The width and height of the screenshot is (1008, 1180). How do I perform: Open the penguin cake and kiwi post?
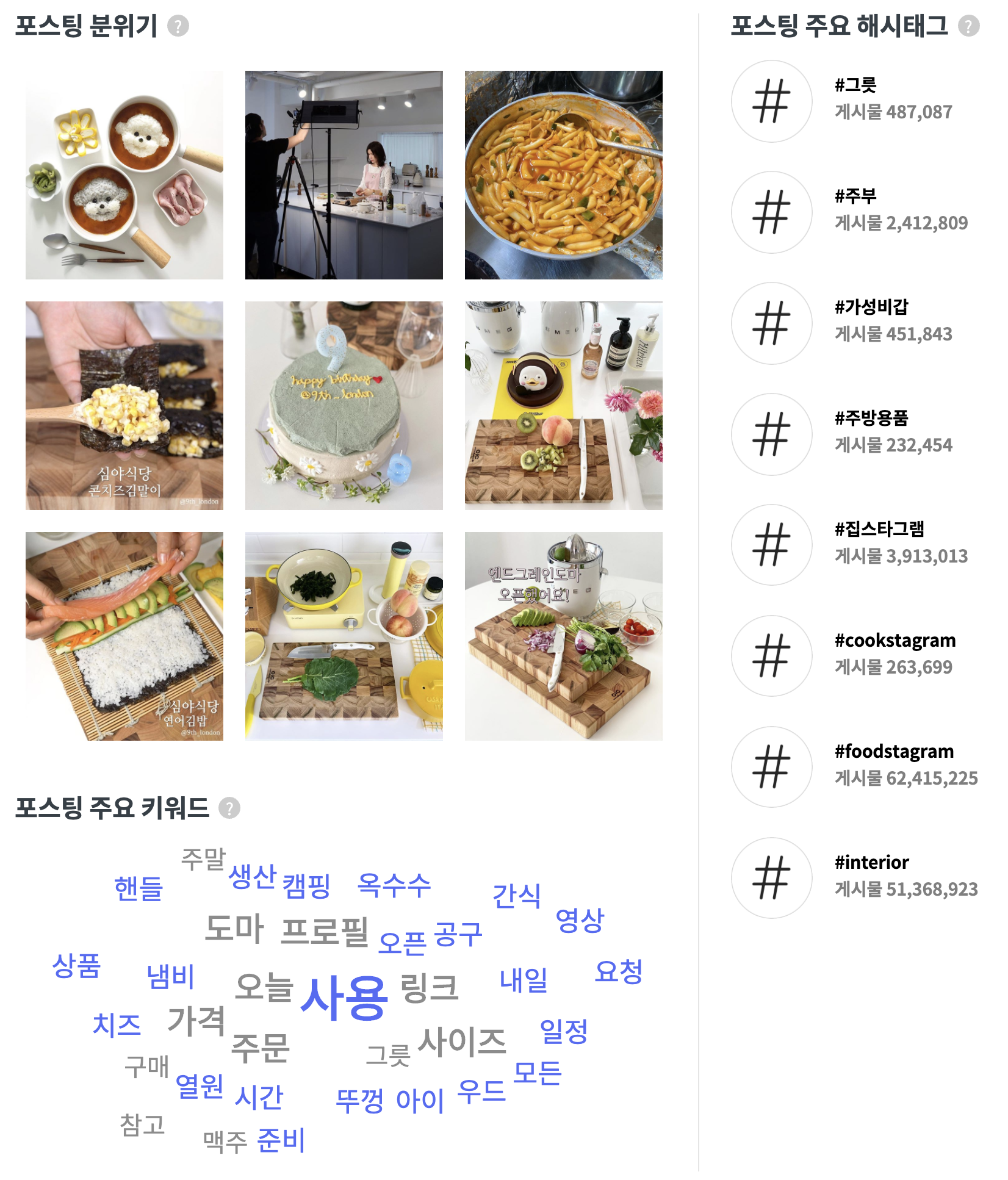click(564, 406)
